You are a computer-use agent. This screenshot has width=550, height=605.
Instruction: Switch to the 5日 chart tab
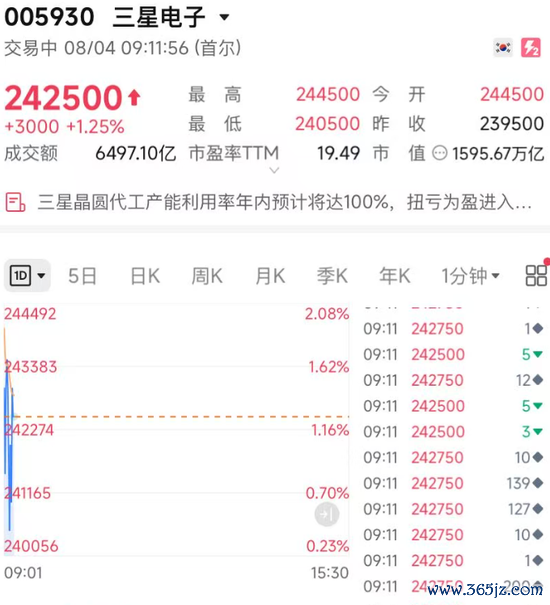(x=82, y=276)
